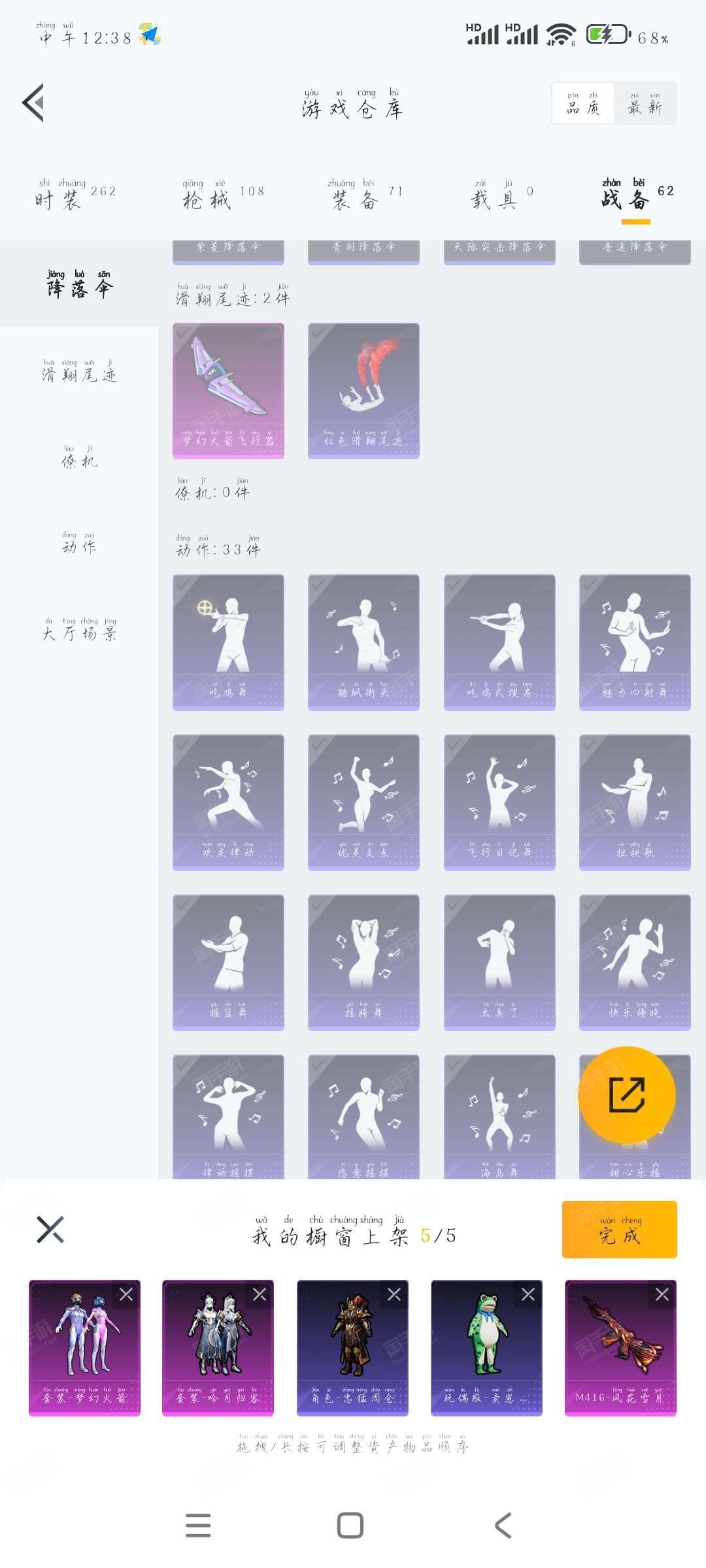This screenshot has height=1568, width=706.
Task: Sort by 最新
Action: [x=645, y=103]
